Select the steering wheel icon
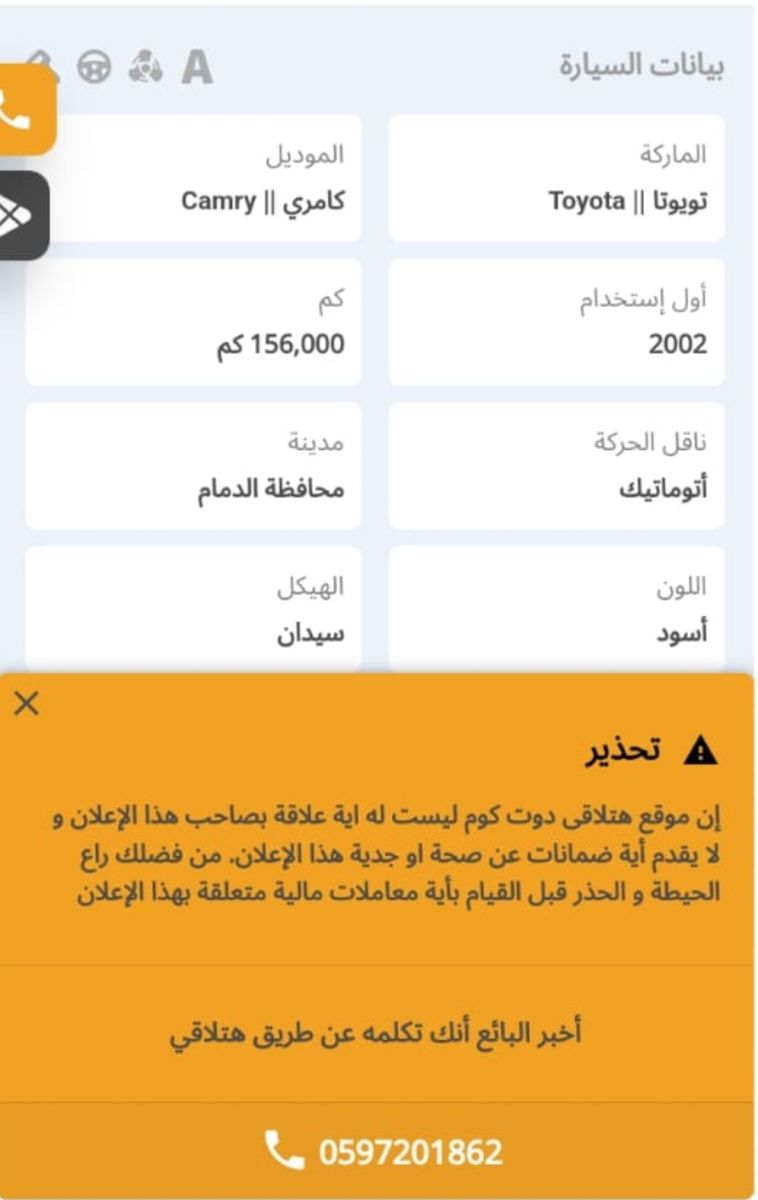Viewport: 758px width, 1200px height. [93, 68]
